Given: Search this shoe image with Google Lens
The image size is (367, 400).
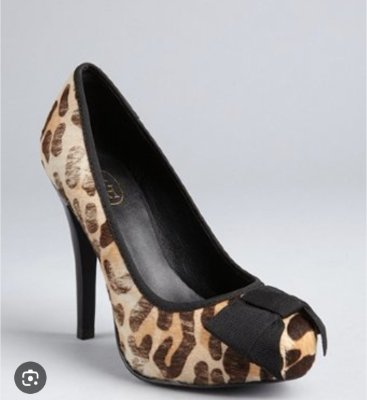Looking at the screenshot, I should click(30, 377).
